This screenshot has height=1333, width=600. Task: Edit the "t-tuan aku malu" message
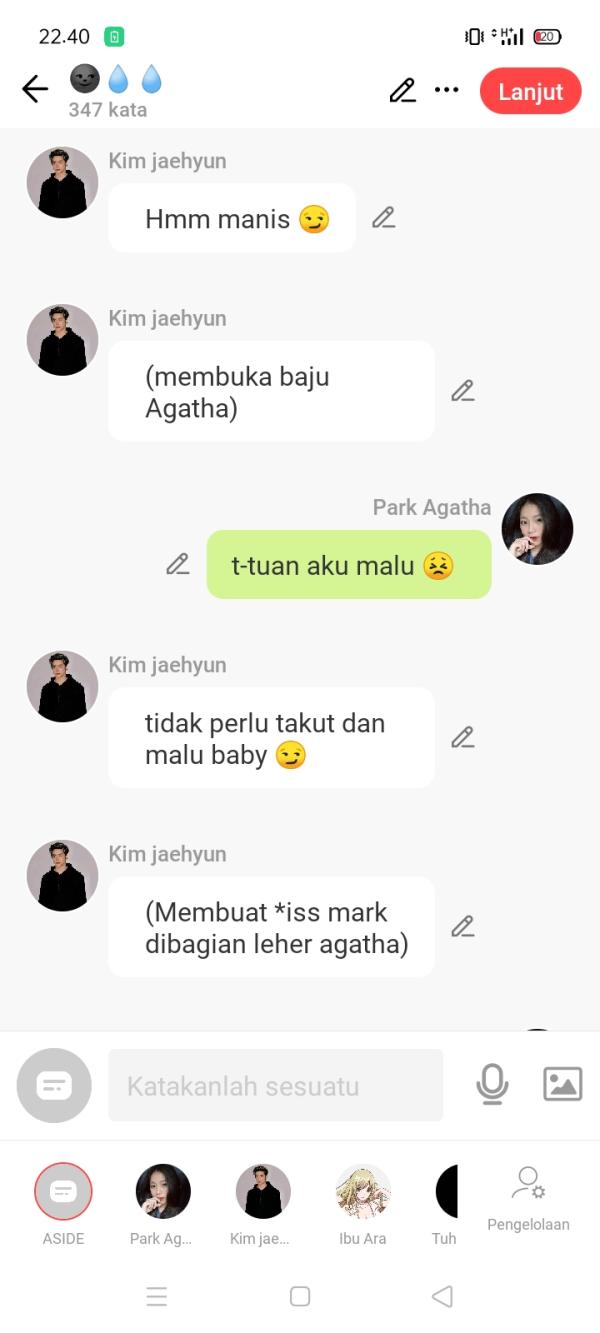(x=178, y=564)
